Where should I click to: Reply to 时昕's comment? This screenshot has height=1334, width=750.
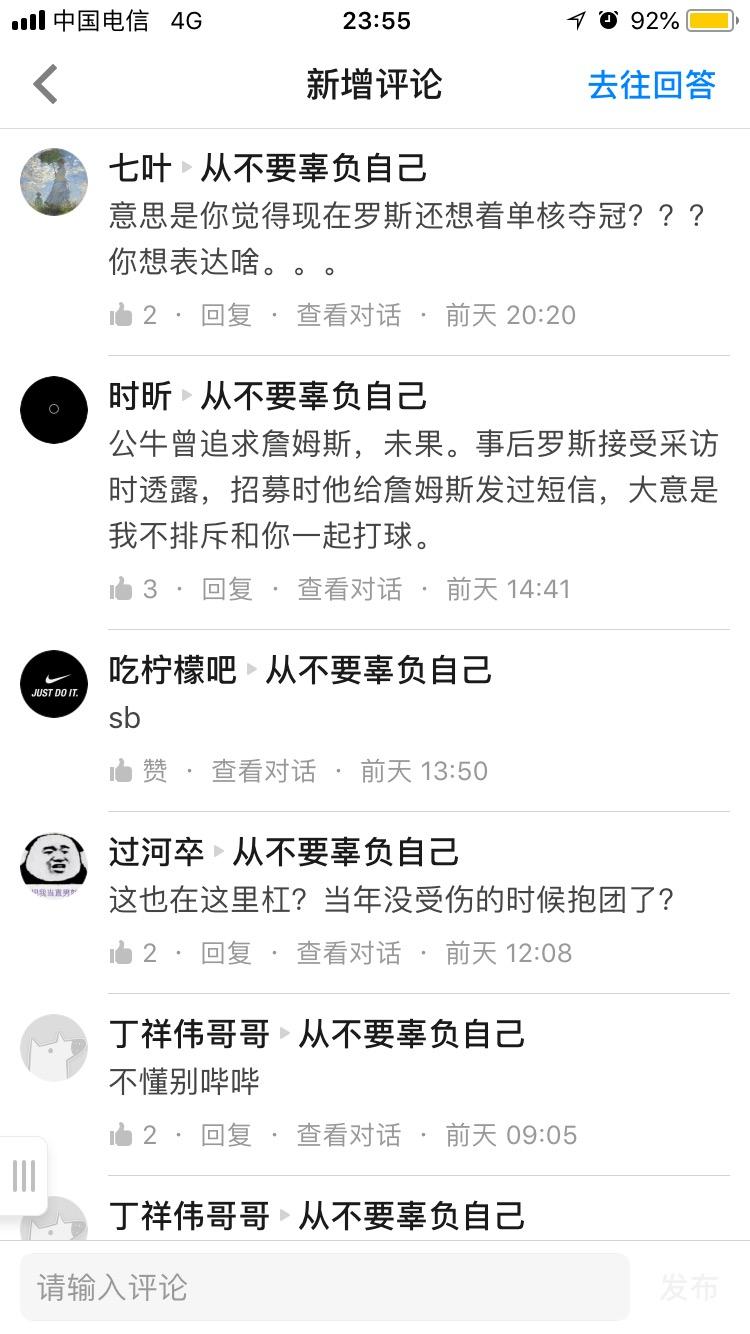tap(227, 589)
